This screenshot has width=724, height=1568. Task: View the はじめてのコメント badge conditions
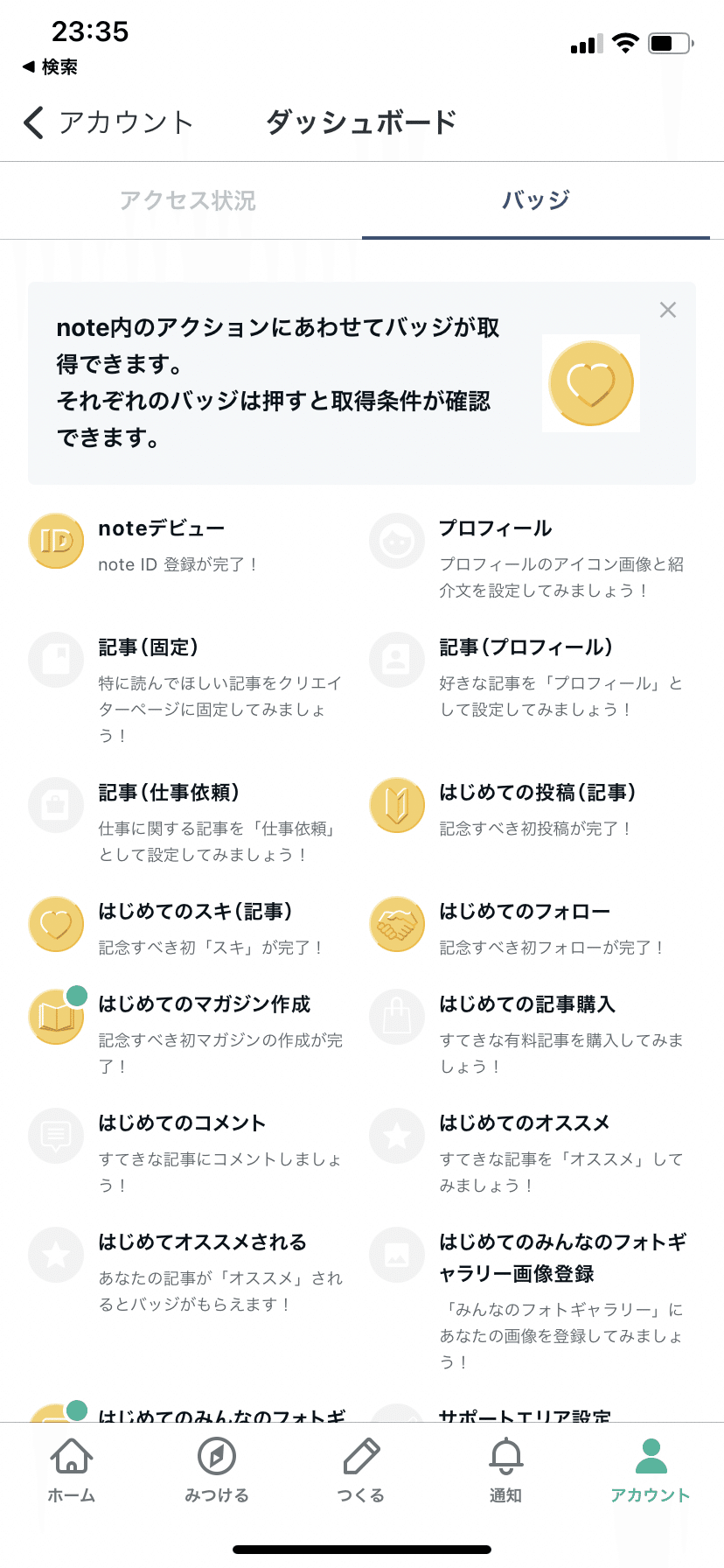pyautogui.click(x=186, y=1153)
